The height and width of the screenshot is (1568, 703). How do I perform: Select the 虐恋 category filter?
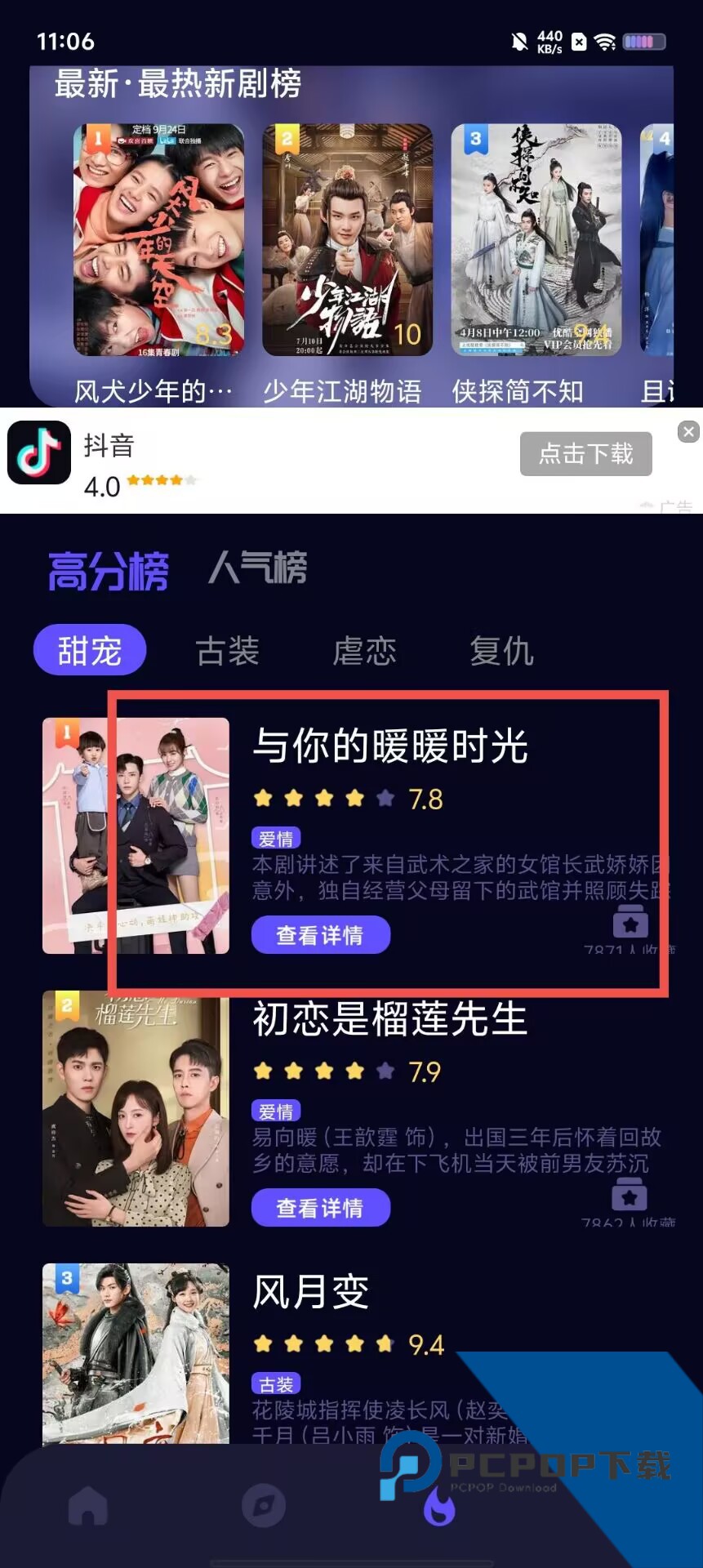pyautogui.click(x=365, y=651)
